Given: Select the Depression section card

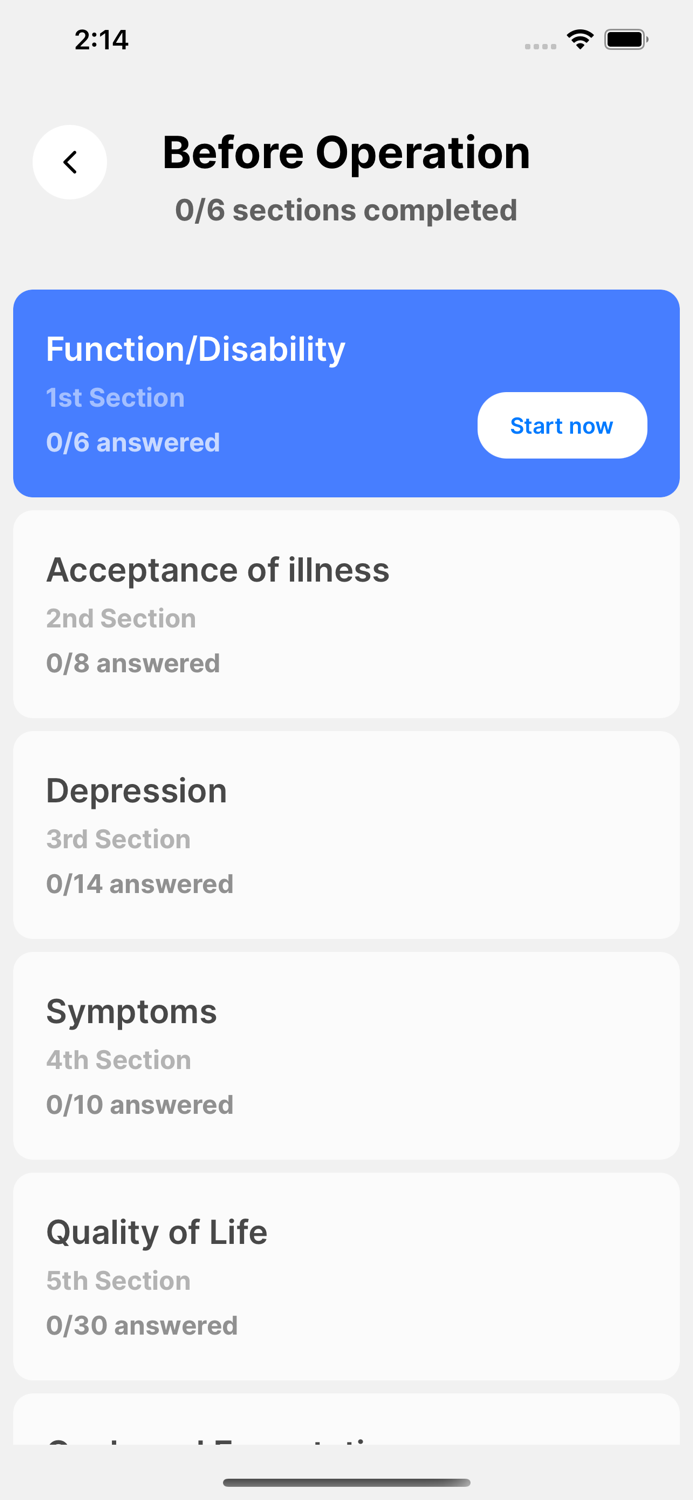Looking at the screenshot, I should click(346, 835).
